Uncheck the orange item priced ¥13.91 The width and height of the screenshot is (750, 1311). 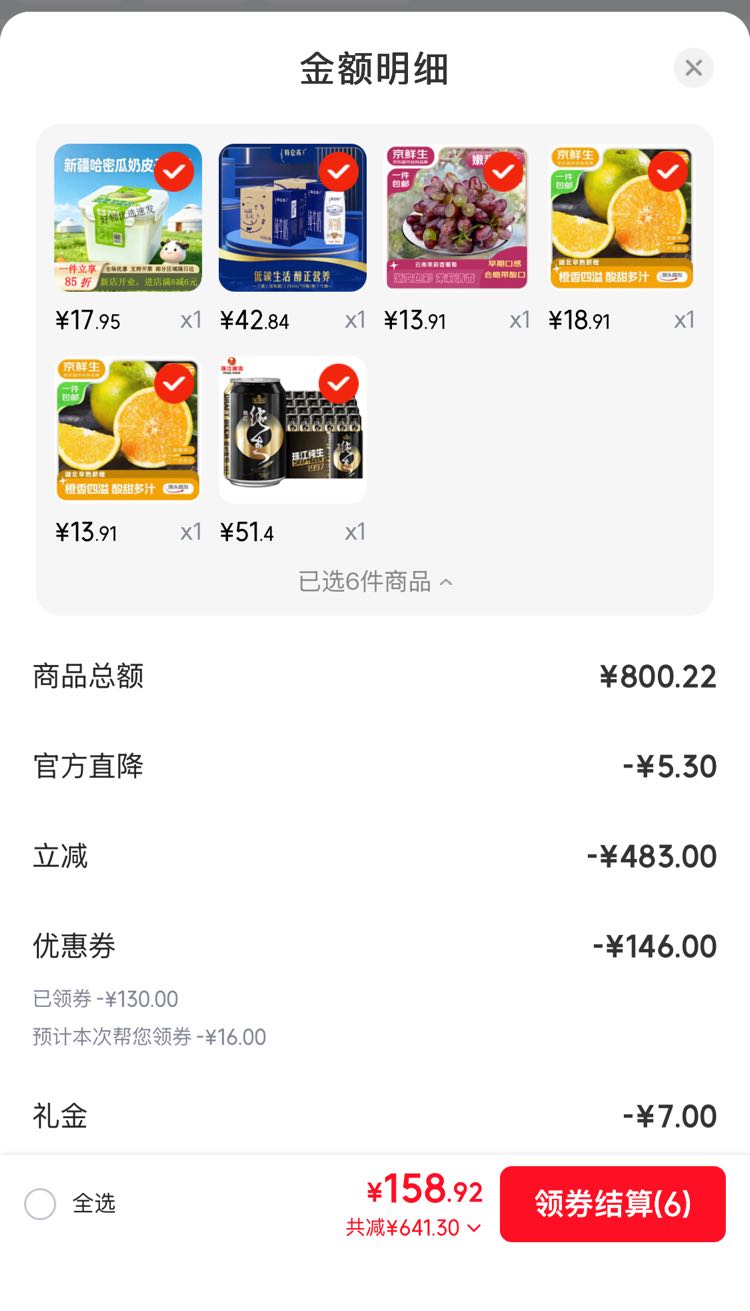point(174,383)
